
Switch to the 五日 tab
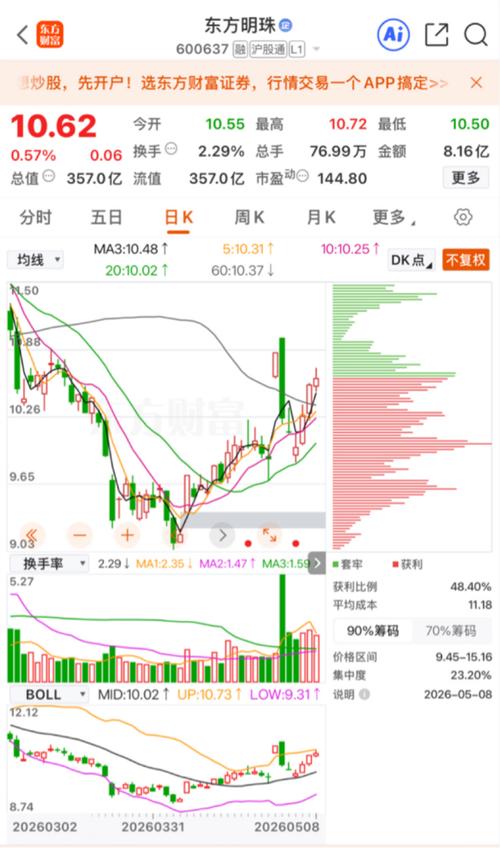[106, 217]
